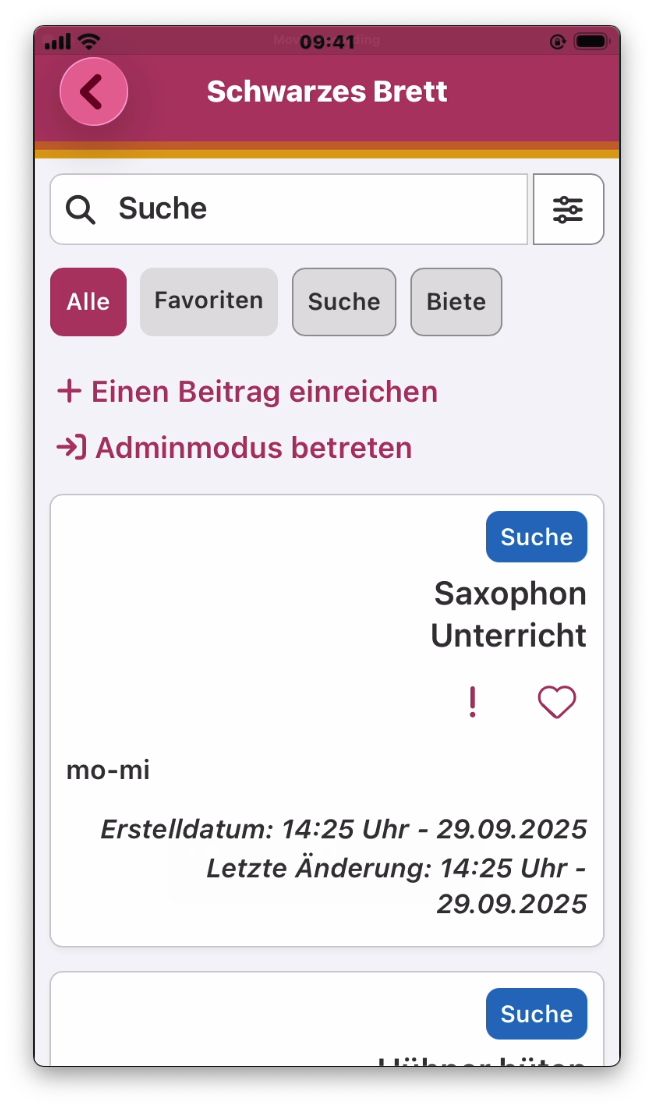Filter by the Biete chip
This screenshot has height=1108, width=654.
click(456, 302)
